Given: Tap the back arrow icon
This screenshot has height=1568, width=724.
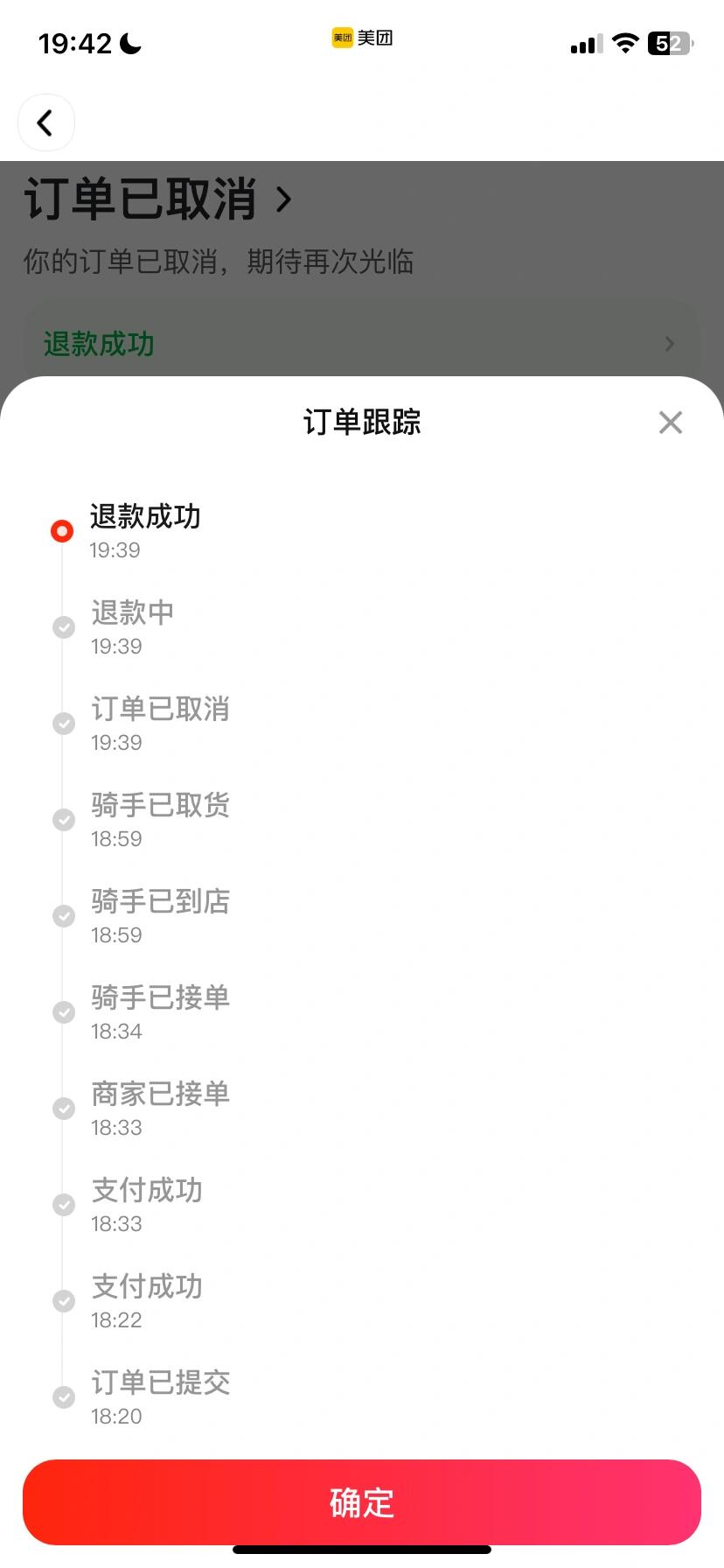Looking at the screenshot, I should click(45, 122).
